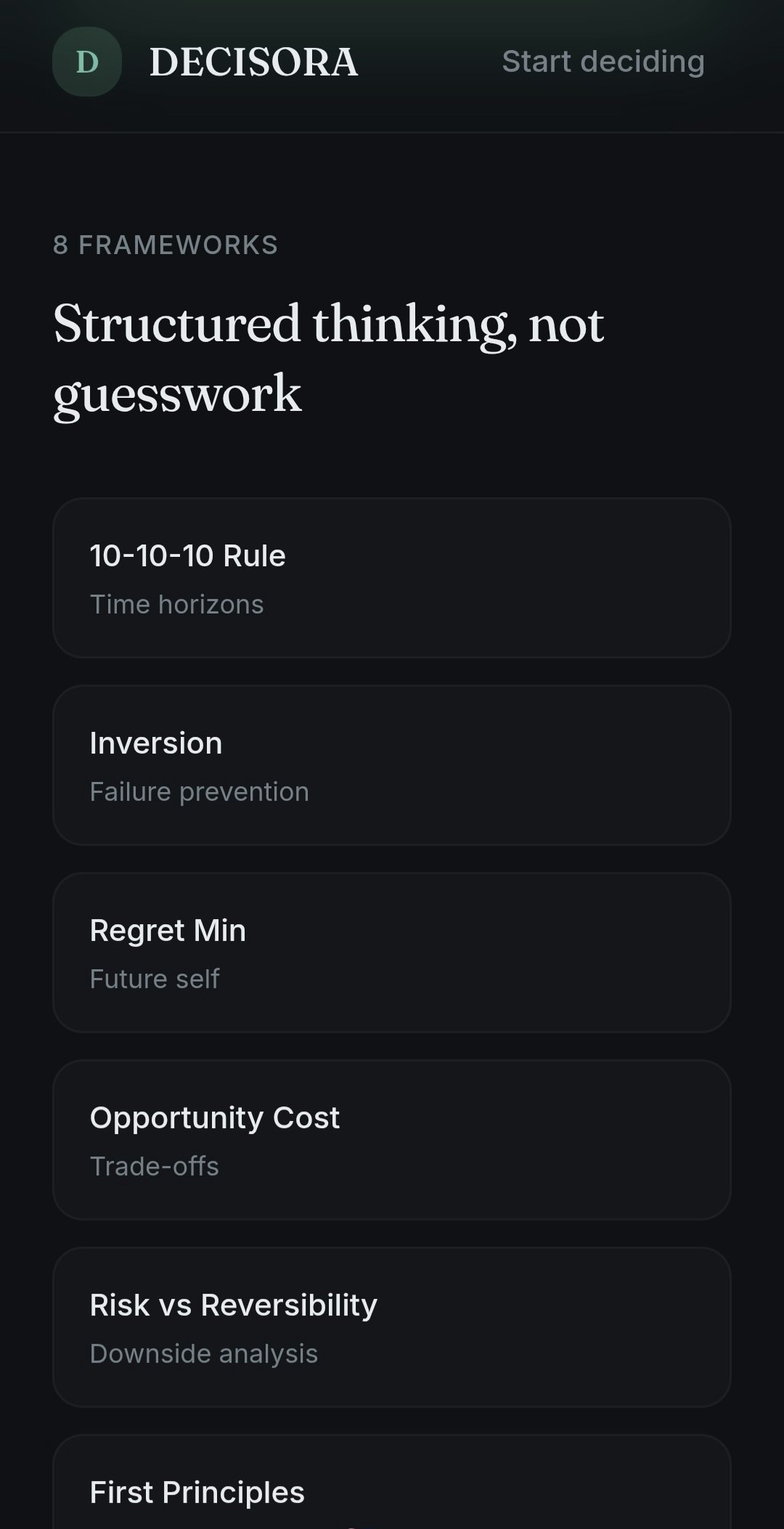
Task: Open the Regret Min card
Action: coord(391,953)
